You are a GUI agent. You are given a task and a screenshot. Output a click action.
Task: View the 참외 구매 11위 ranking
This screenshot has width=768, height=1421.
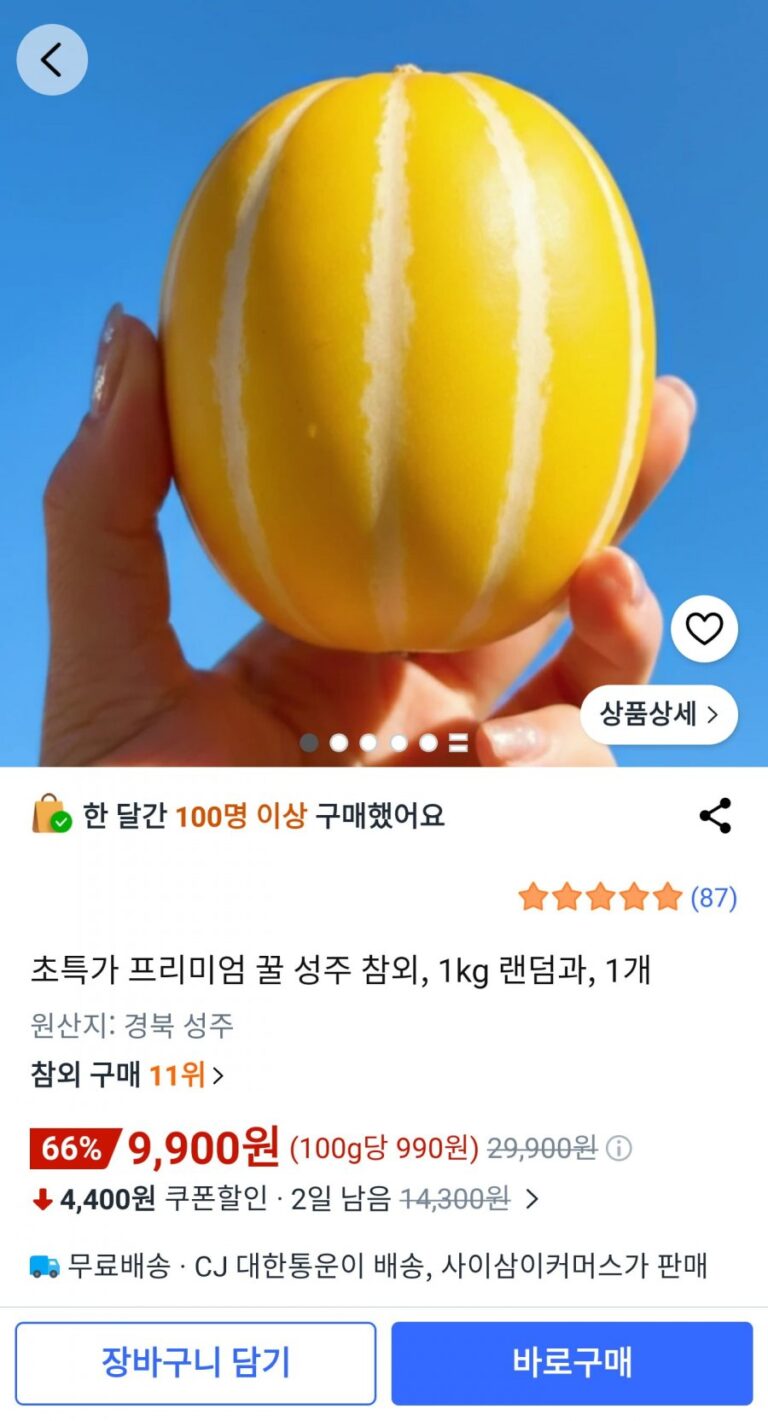click(127, 1075)
